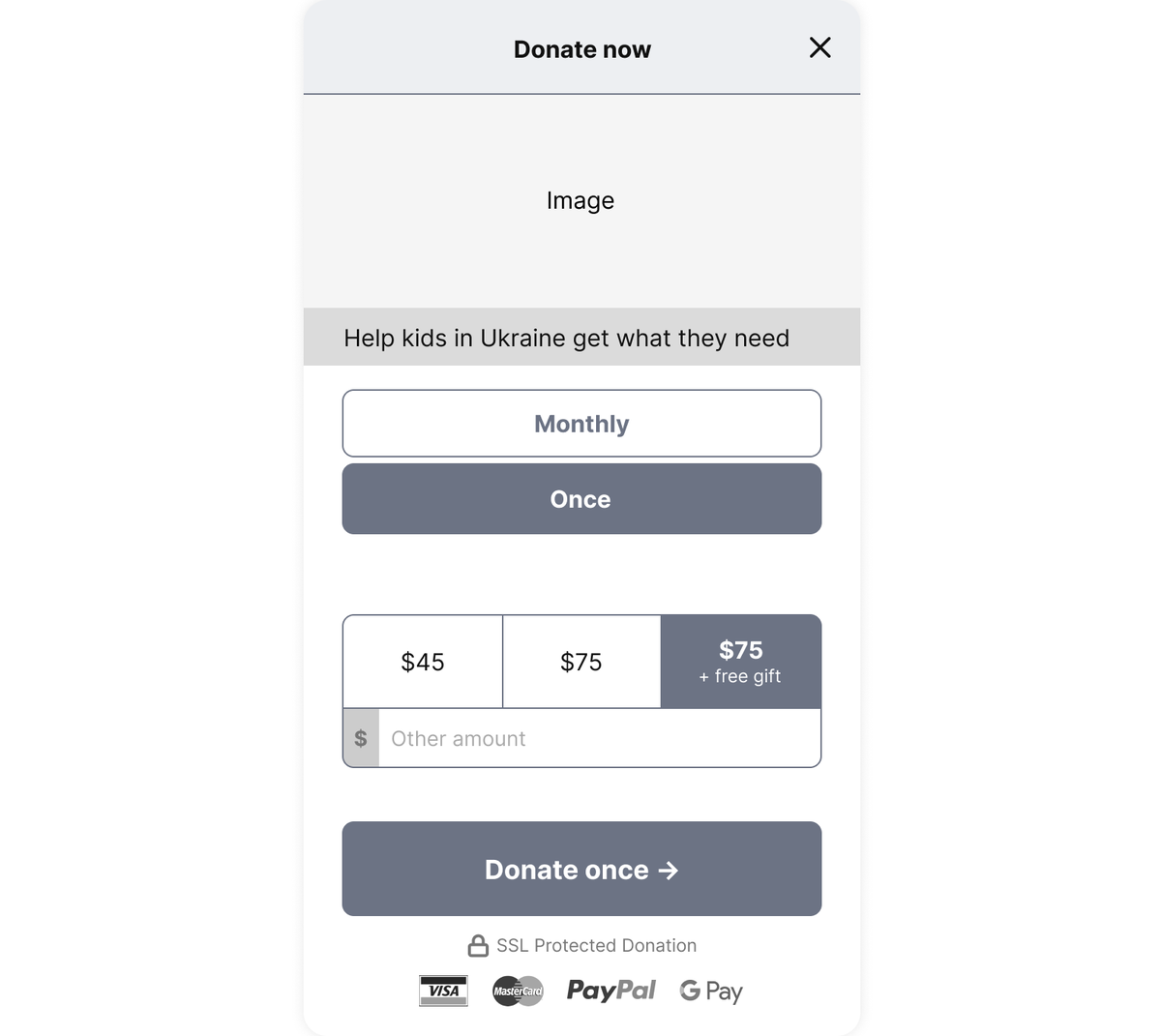
Task: Close the Donate now dialog
Action: pos(819,47)
